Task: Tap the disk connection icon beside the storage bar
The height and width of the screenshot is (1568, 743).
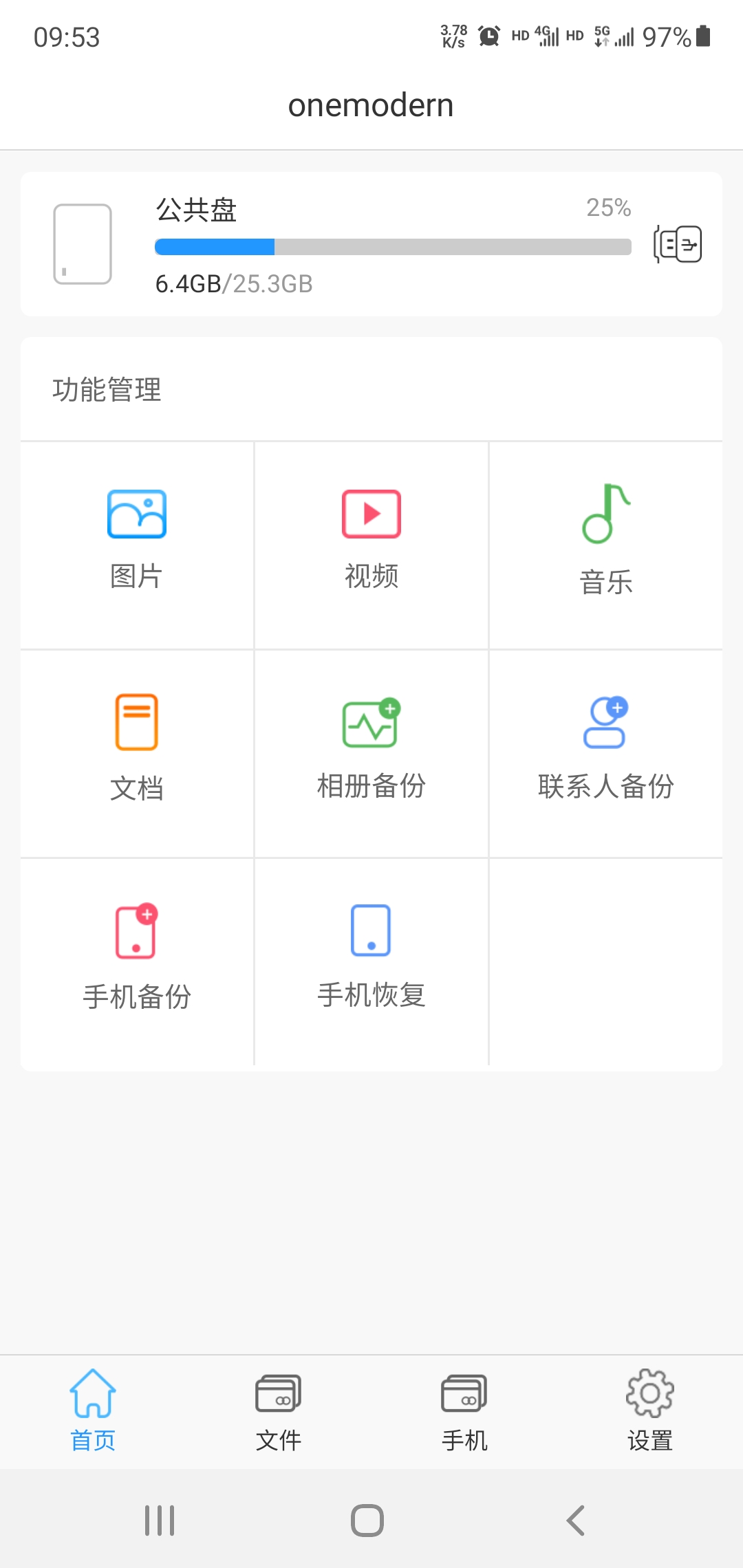Action: pos(677,244)
